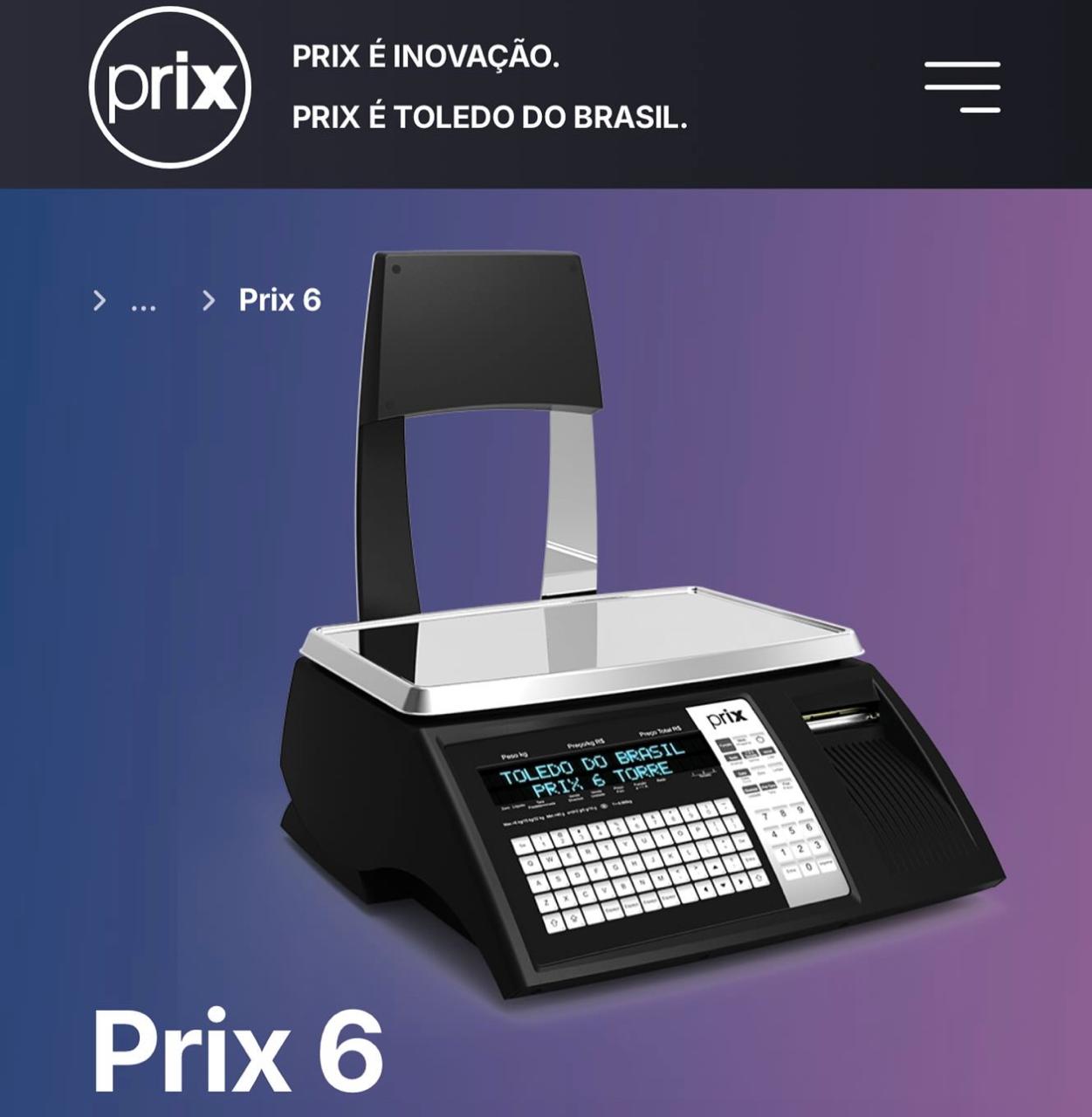Viewport: 1092px width, 1117px height.
Task: Open the hamburger menu
Action: pyautogui.click(x=962, y=87)
